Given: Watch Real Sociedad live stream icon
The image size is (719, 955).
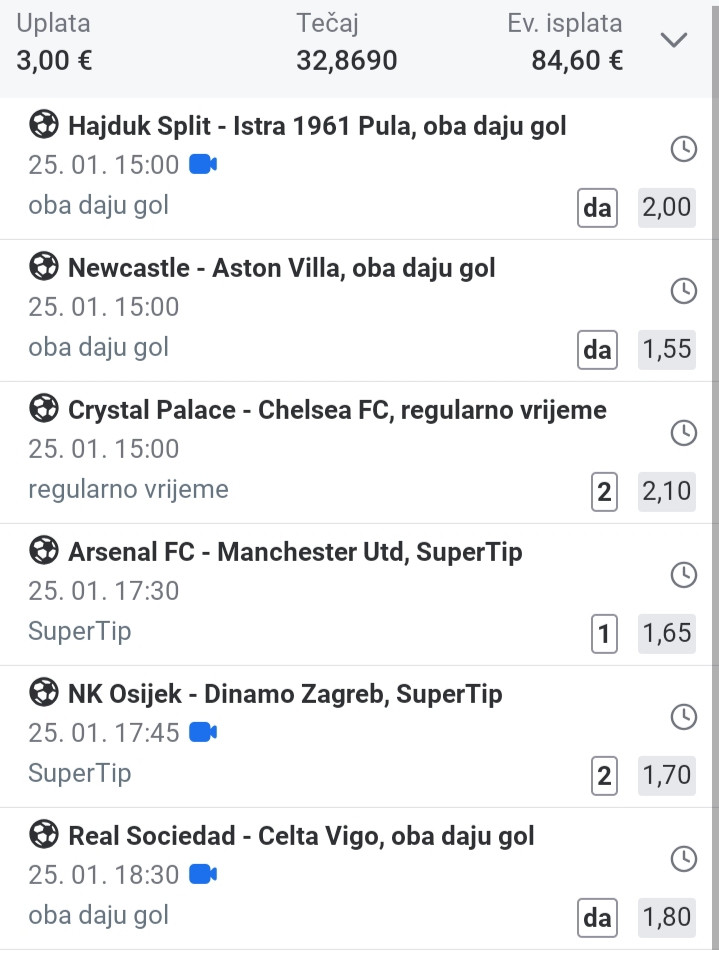Looking at the screenshot, I should (203, 875).
